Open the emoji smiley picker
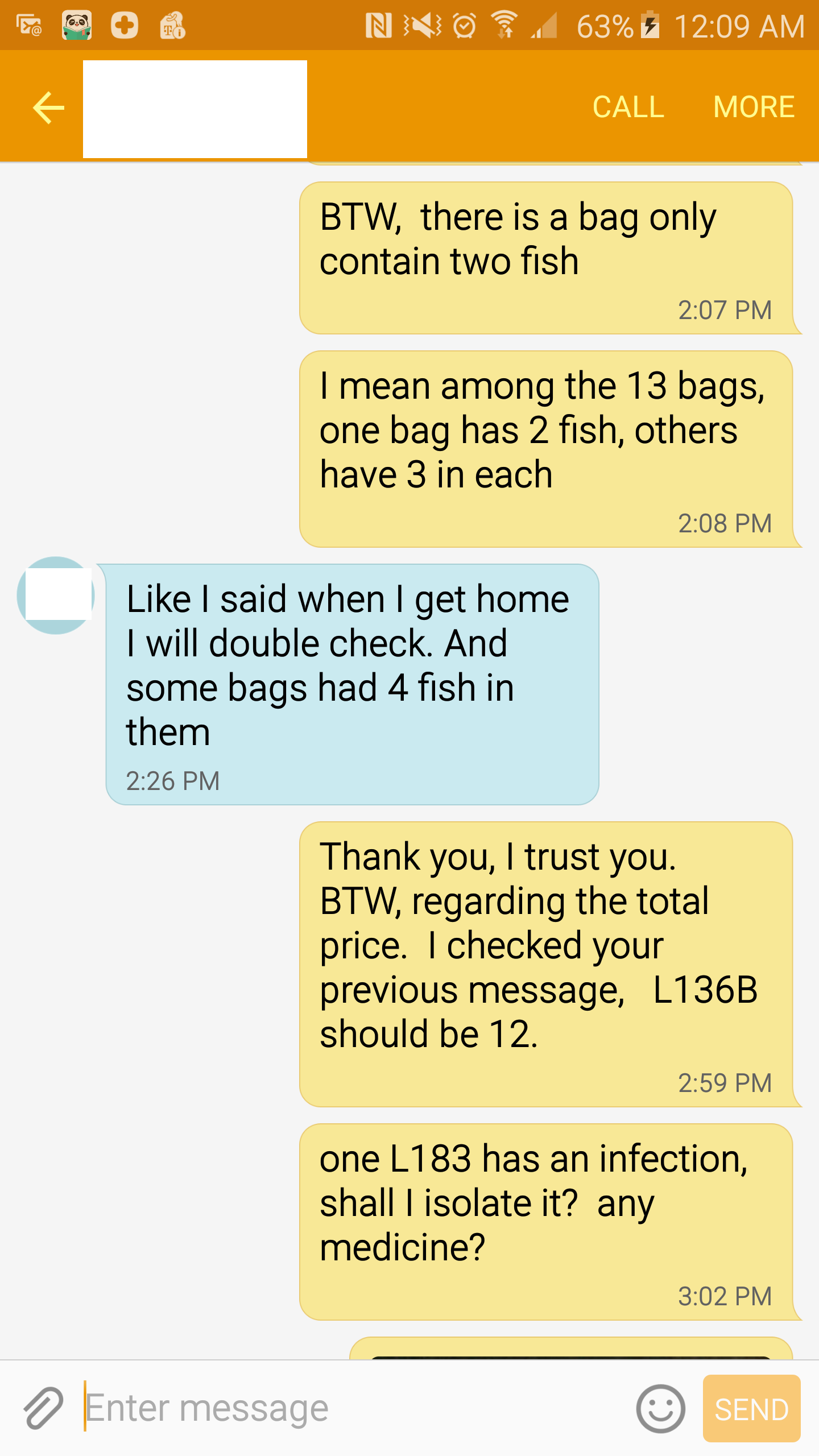Viewport: 819px width, 1456px height. pos(660,1408)
